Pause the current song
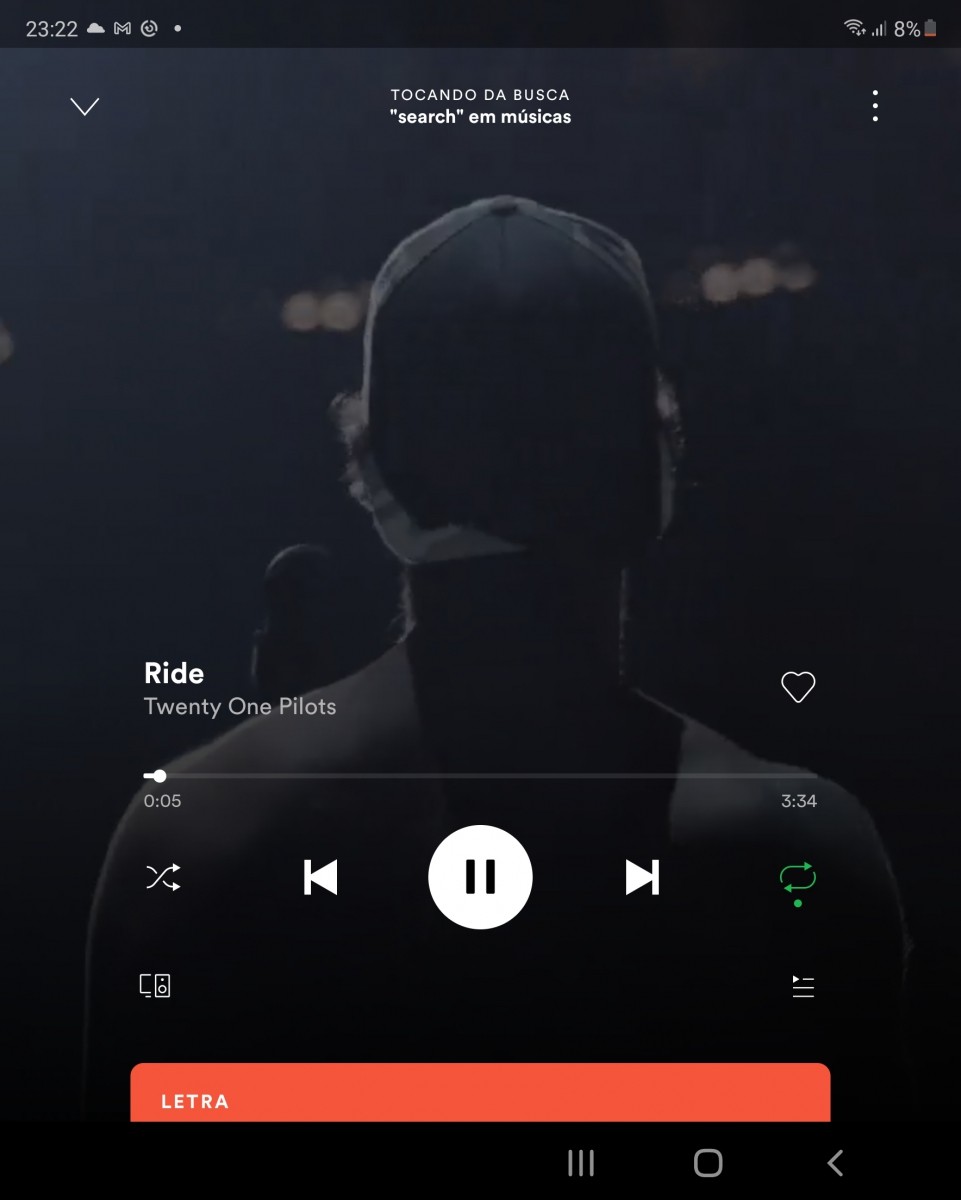The image size is (961, 1200). (480, 877)
